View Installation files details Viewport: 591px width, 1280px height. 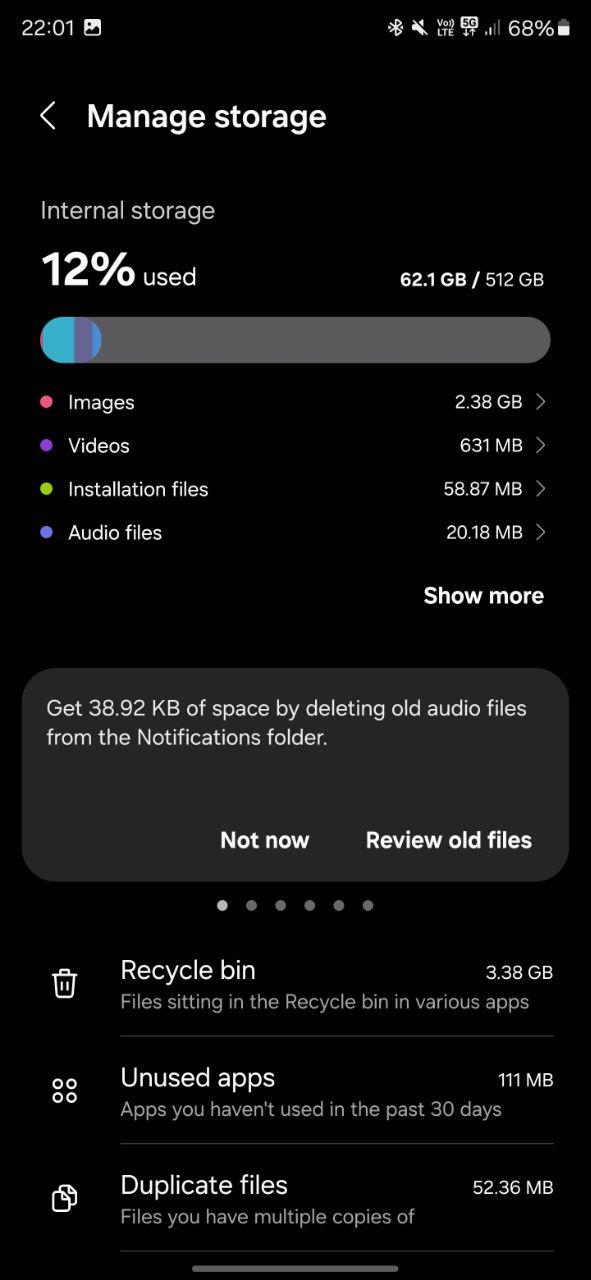coord(295,489)
